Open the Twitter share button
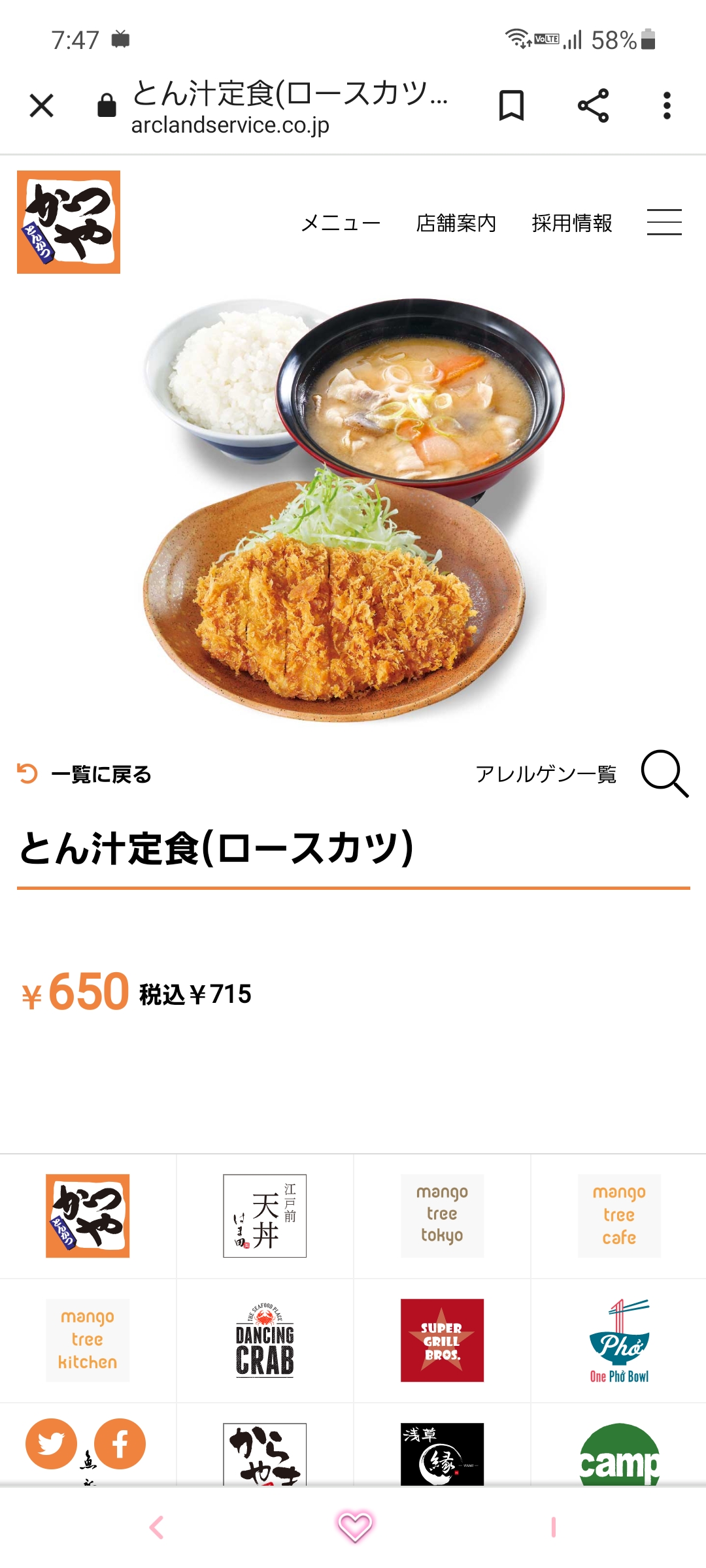The image size is (706, 1568). point(51,1444)
